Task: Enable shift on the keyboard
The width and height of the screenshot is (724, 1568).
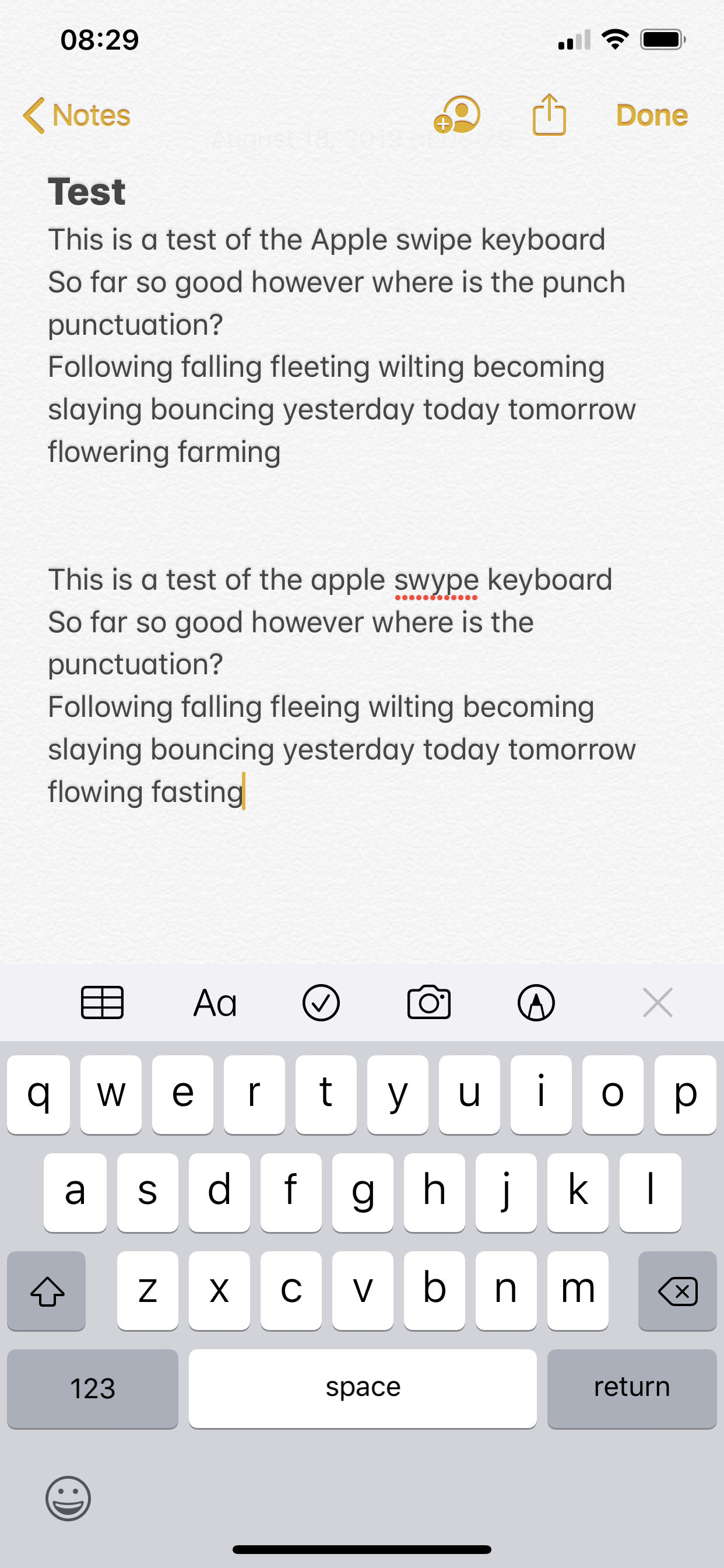Action: (x=47, y=1290)
